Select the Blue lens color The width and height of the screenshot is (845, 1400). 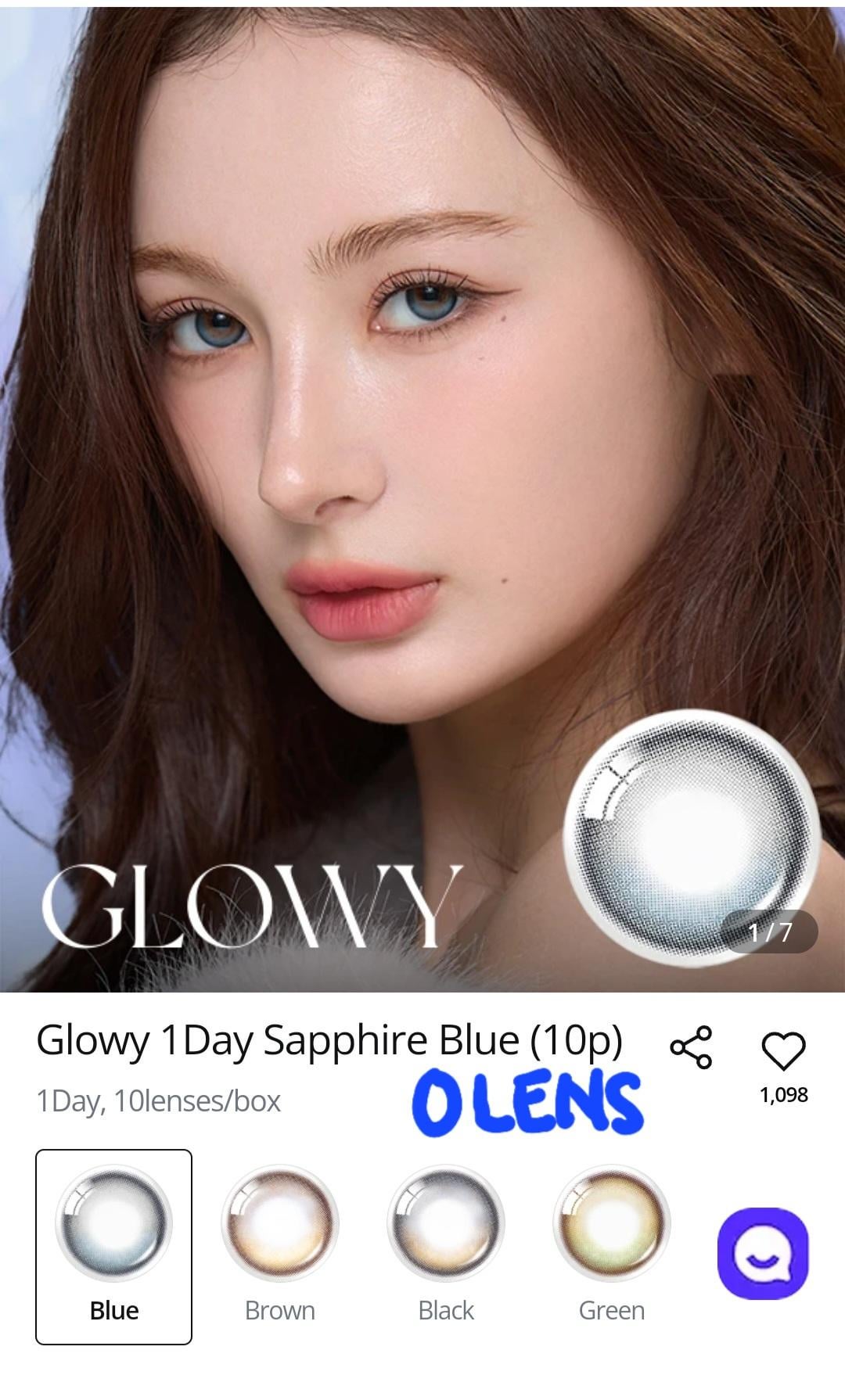[x=113, y=1247]
